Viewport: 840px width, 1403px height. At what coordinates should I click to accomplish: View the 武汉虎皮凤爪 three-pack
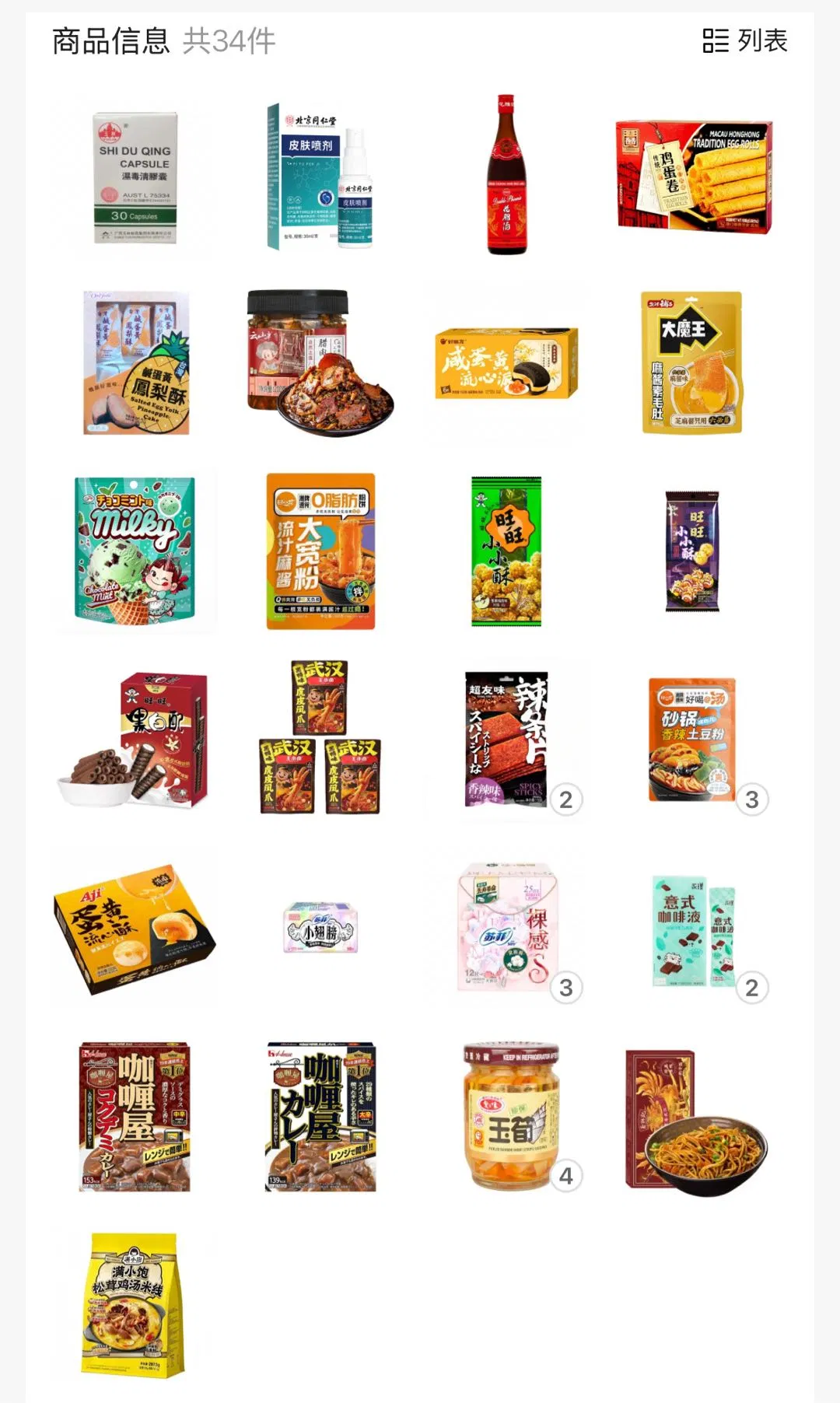click(x=320, y=737)
